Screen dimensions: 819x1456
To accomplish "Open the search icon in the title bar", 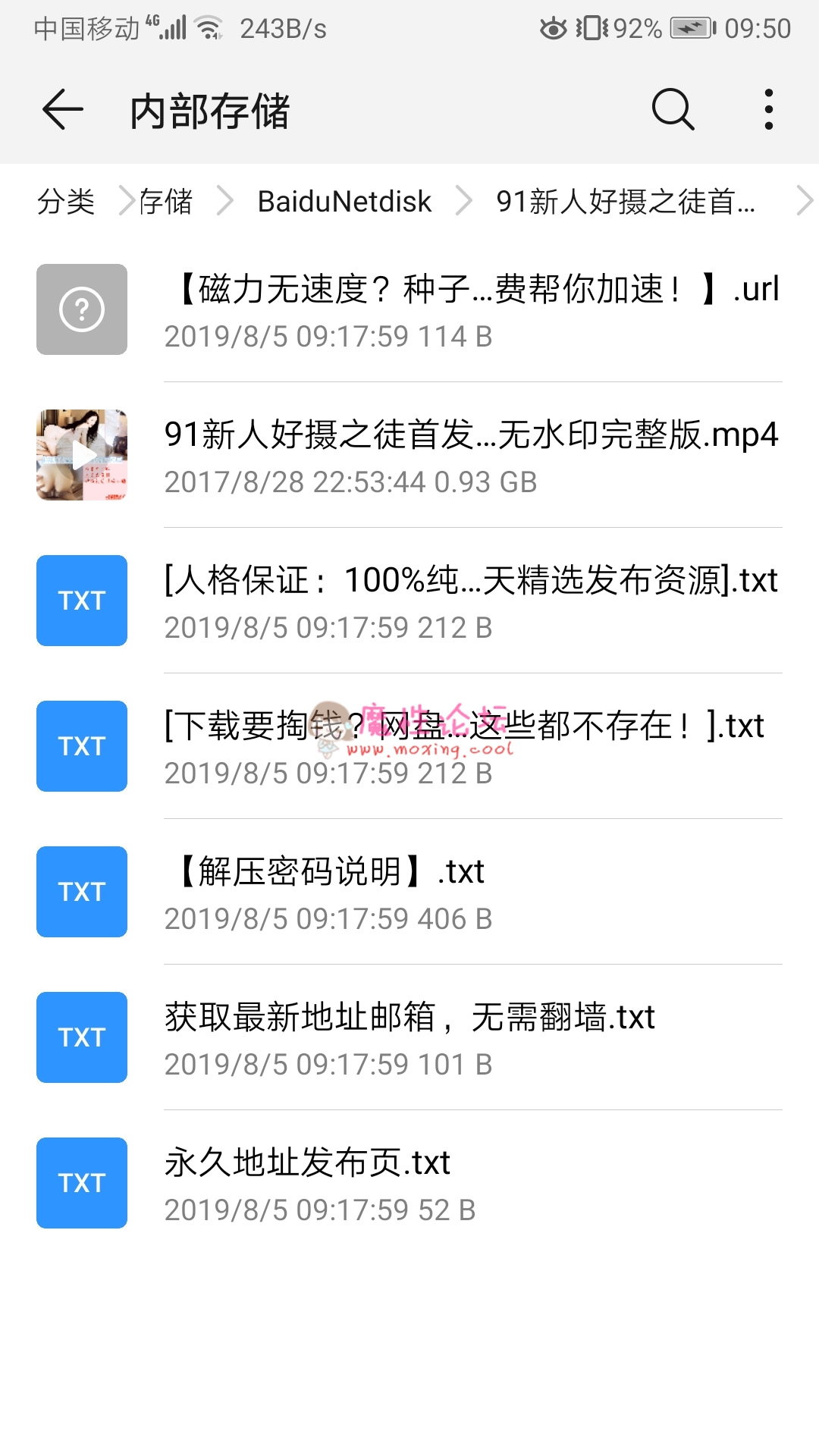I will point(673,108).
